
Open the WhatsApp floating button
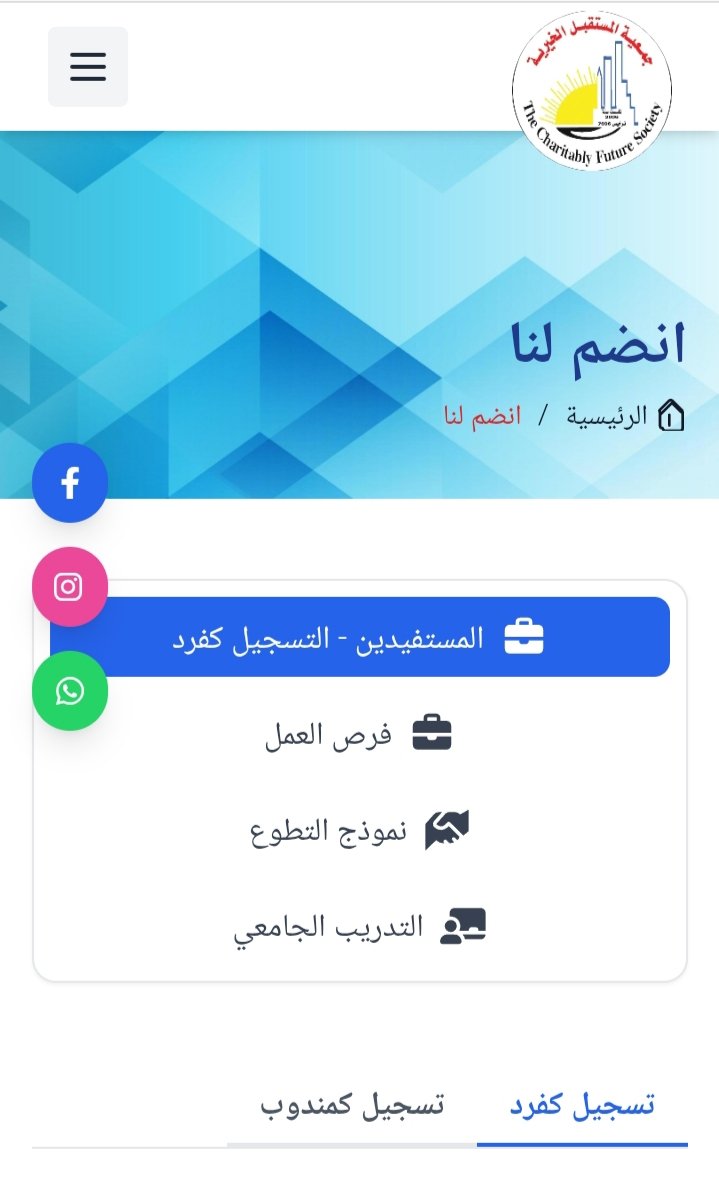70,691
